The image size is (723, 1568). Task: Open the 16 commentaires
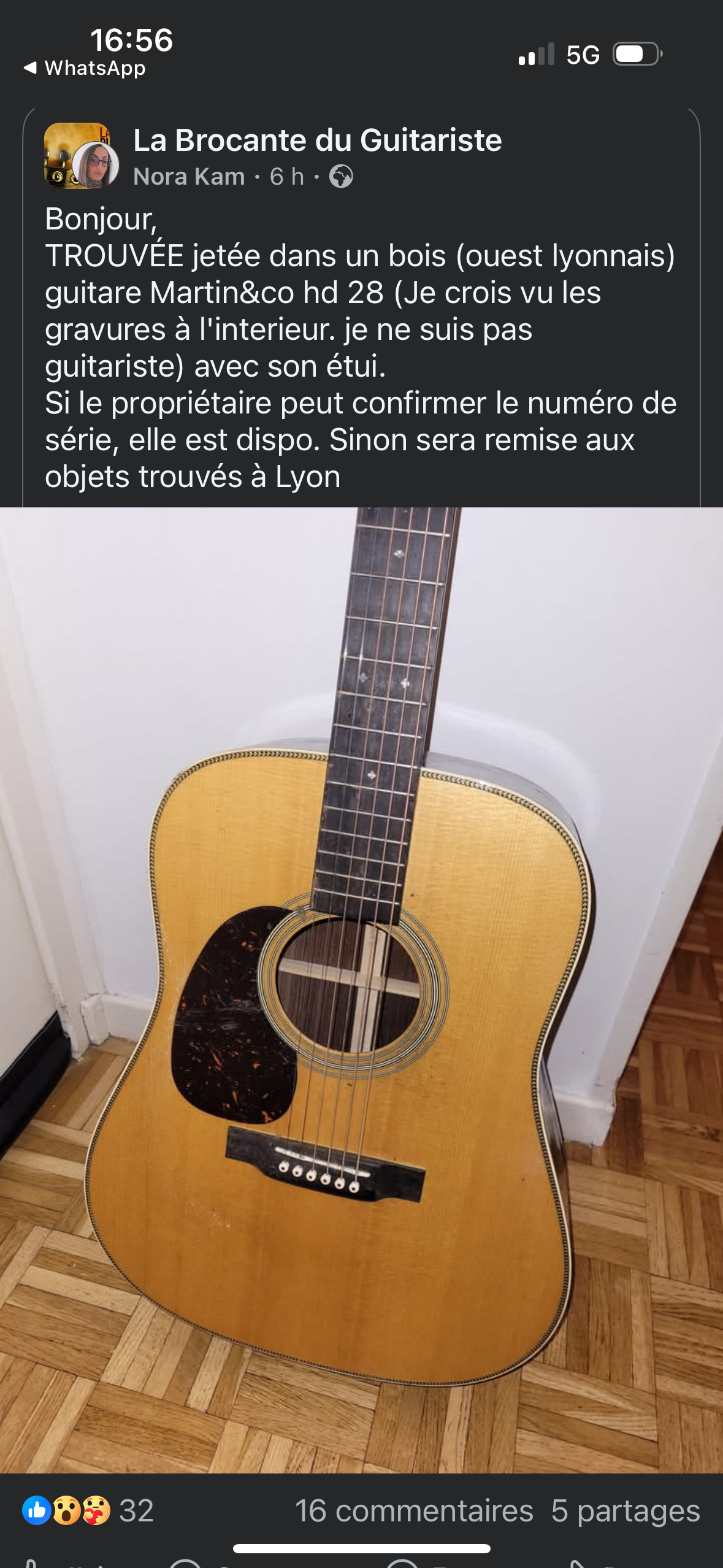point(414,1510)
